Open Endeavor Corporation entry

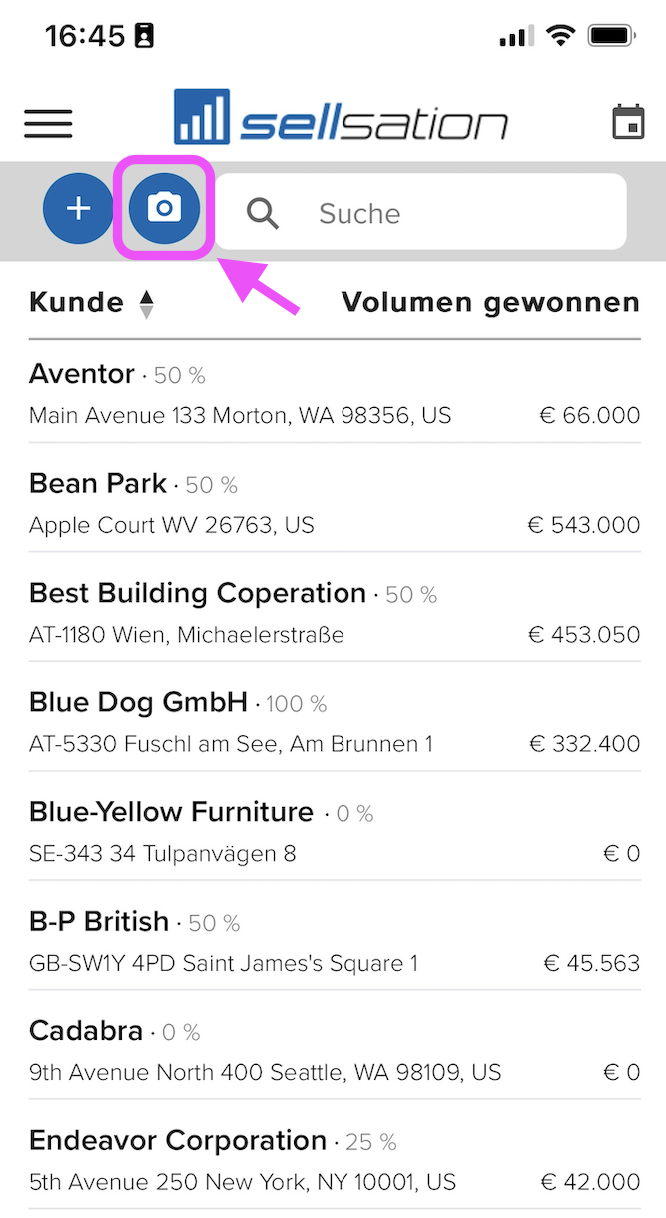pos(334,1160)
